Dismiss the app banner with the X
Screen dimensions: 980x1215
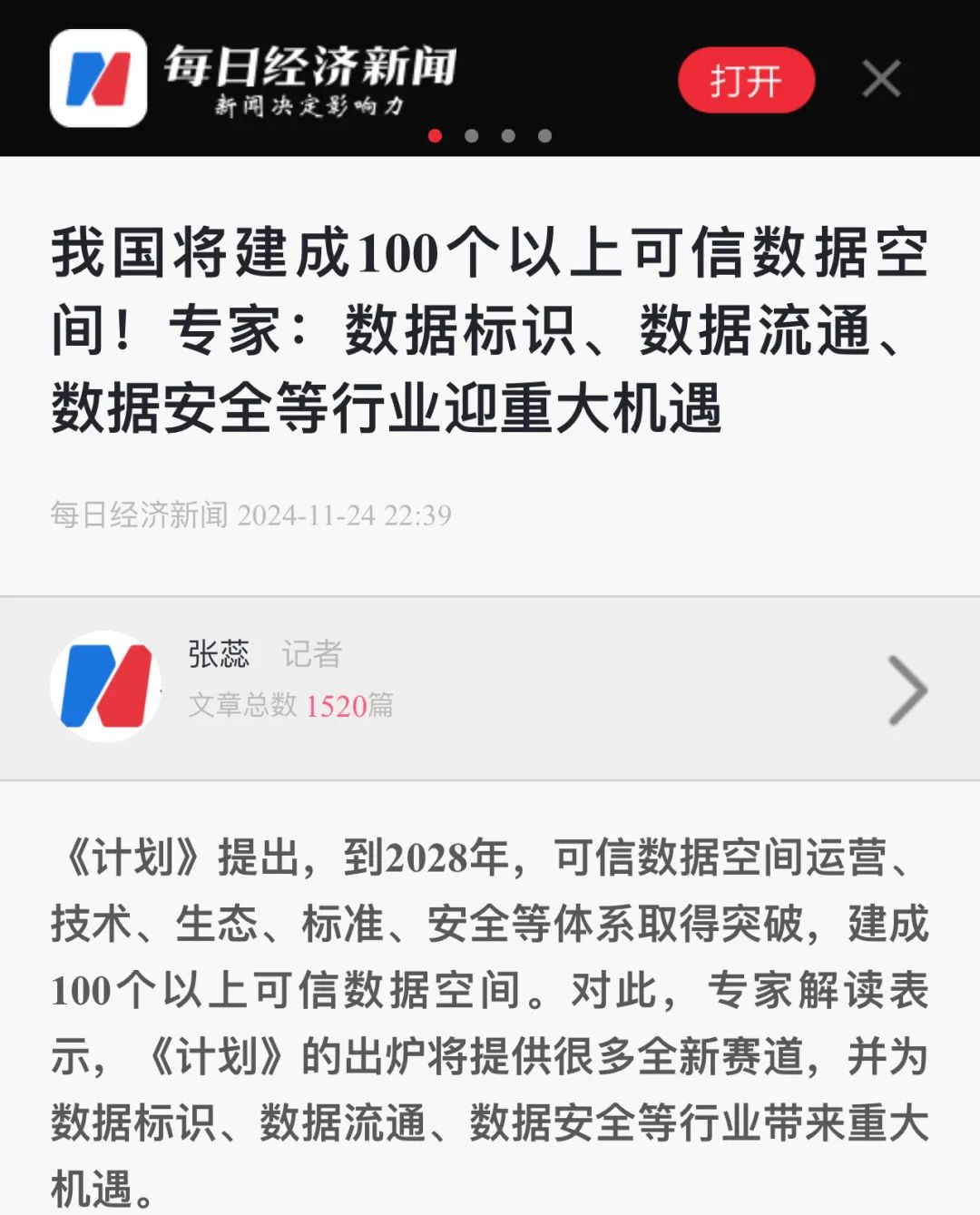tap(881, 79)
